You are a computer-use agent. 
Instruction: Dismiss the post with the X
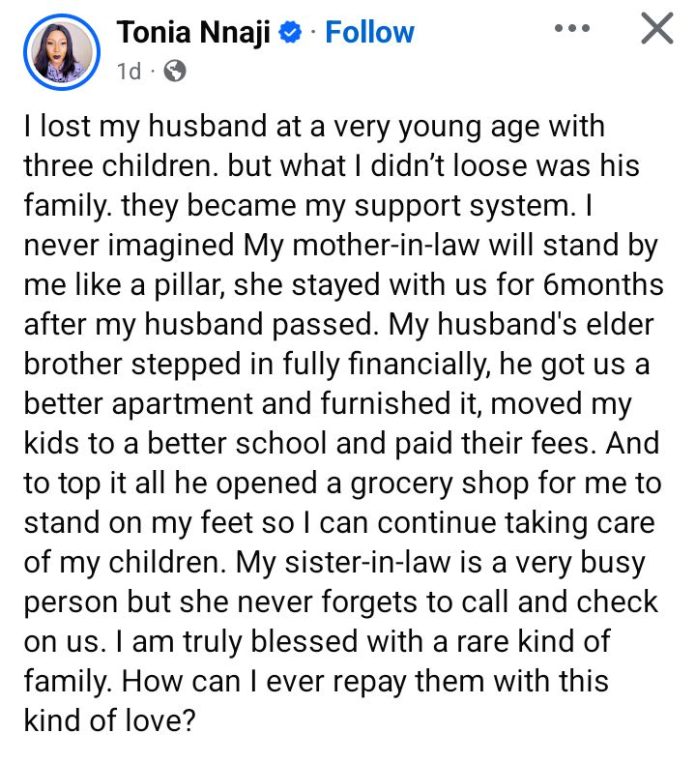click(x=656, y=30)
